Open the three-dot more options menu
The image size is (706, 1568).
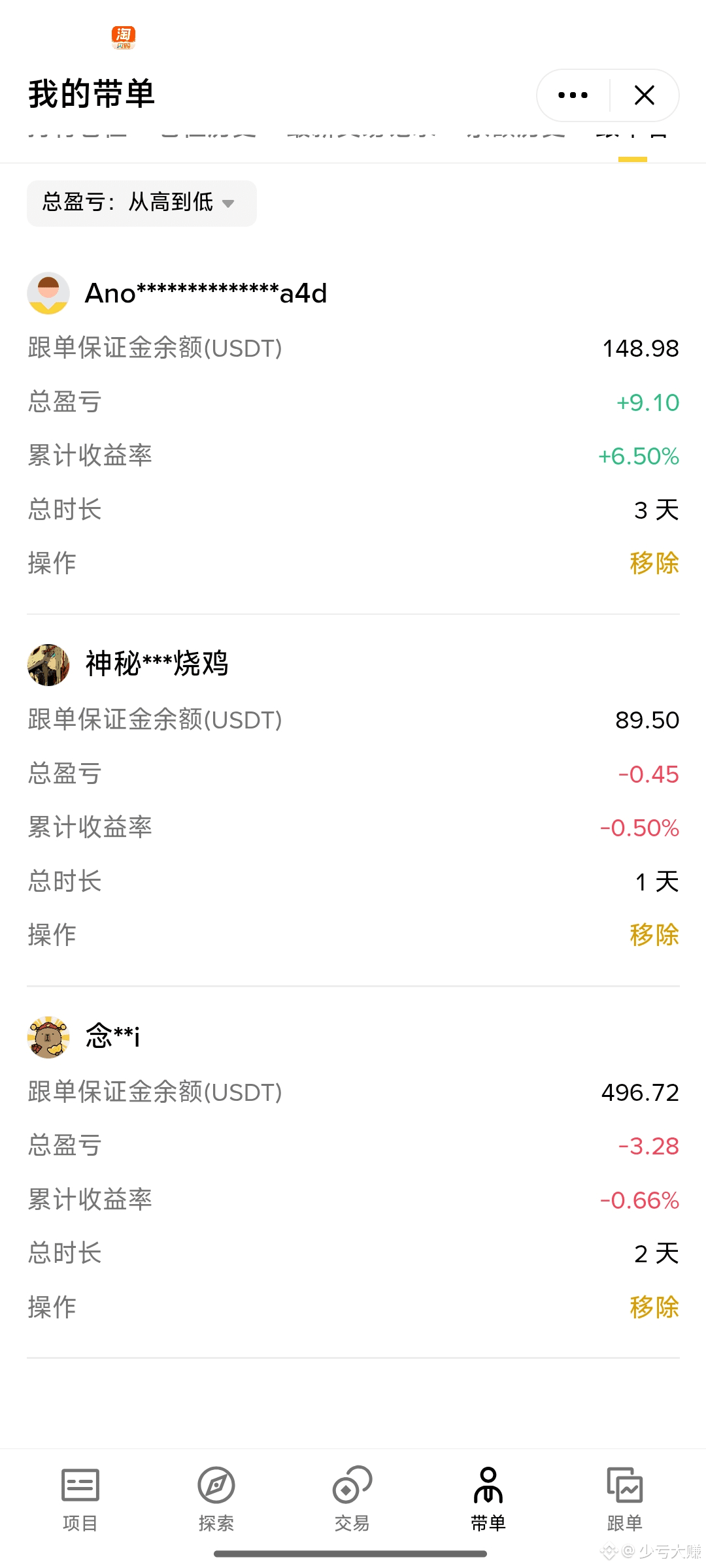click(x=573, y=95)
